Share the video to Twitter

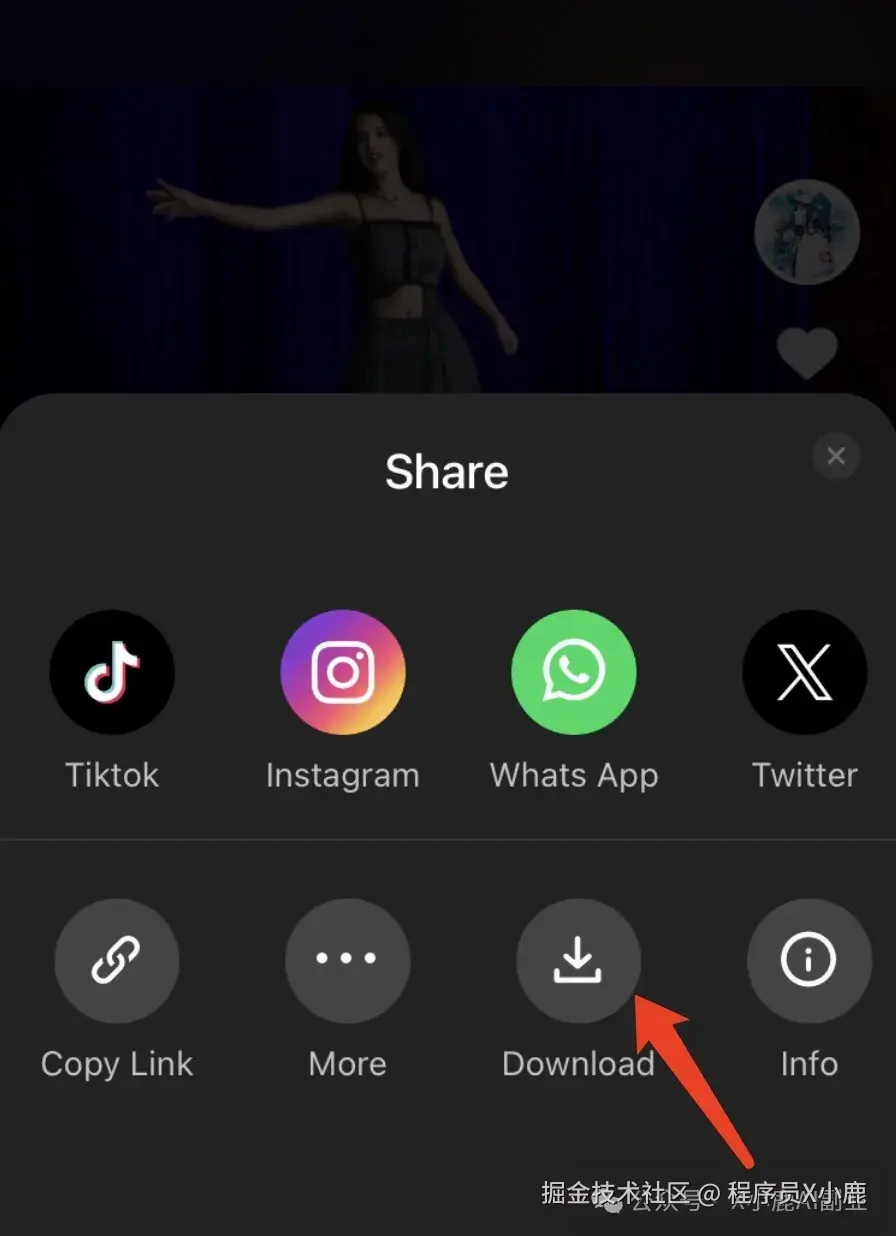804,672
